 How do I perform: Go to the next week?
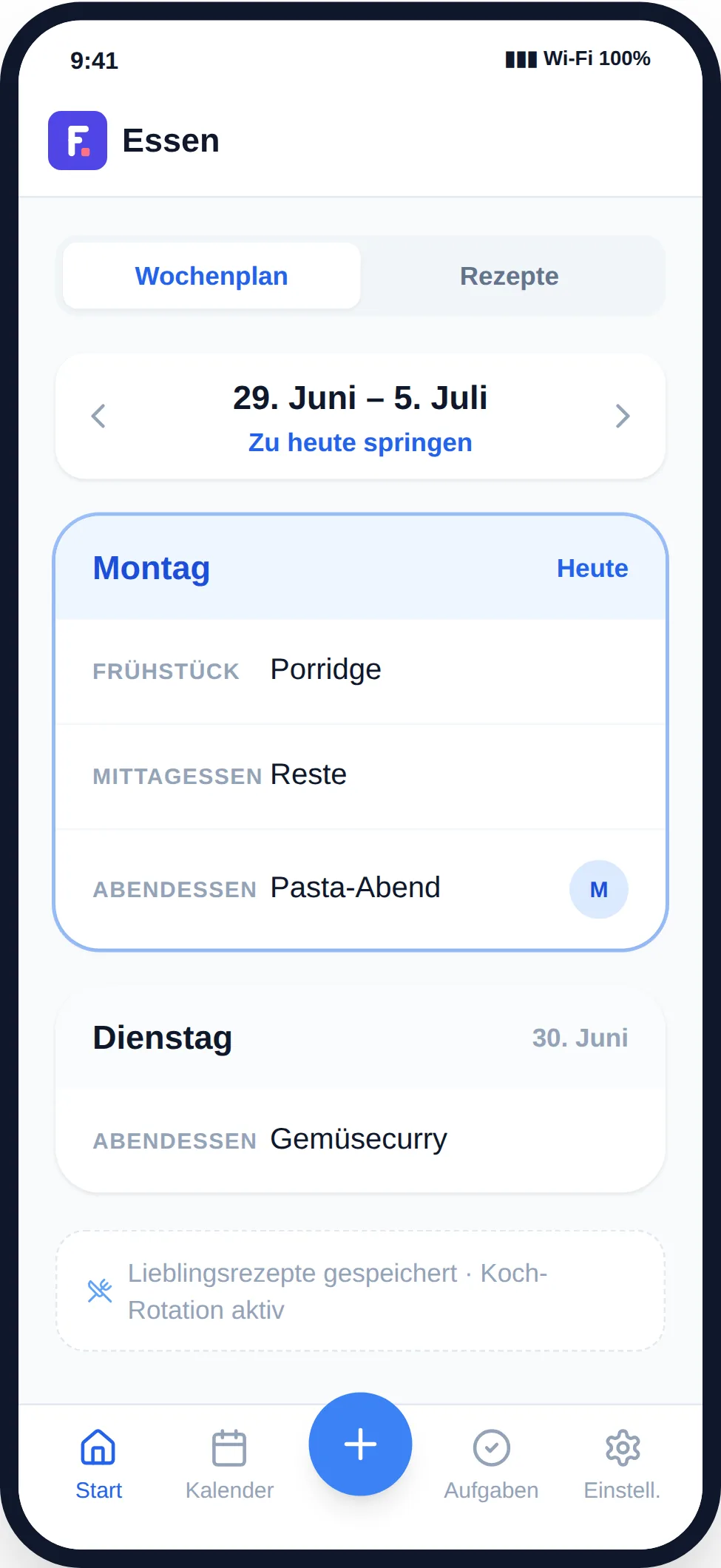[623, 416]
